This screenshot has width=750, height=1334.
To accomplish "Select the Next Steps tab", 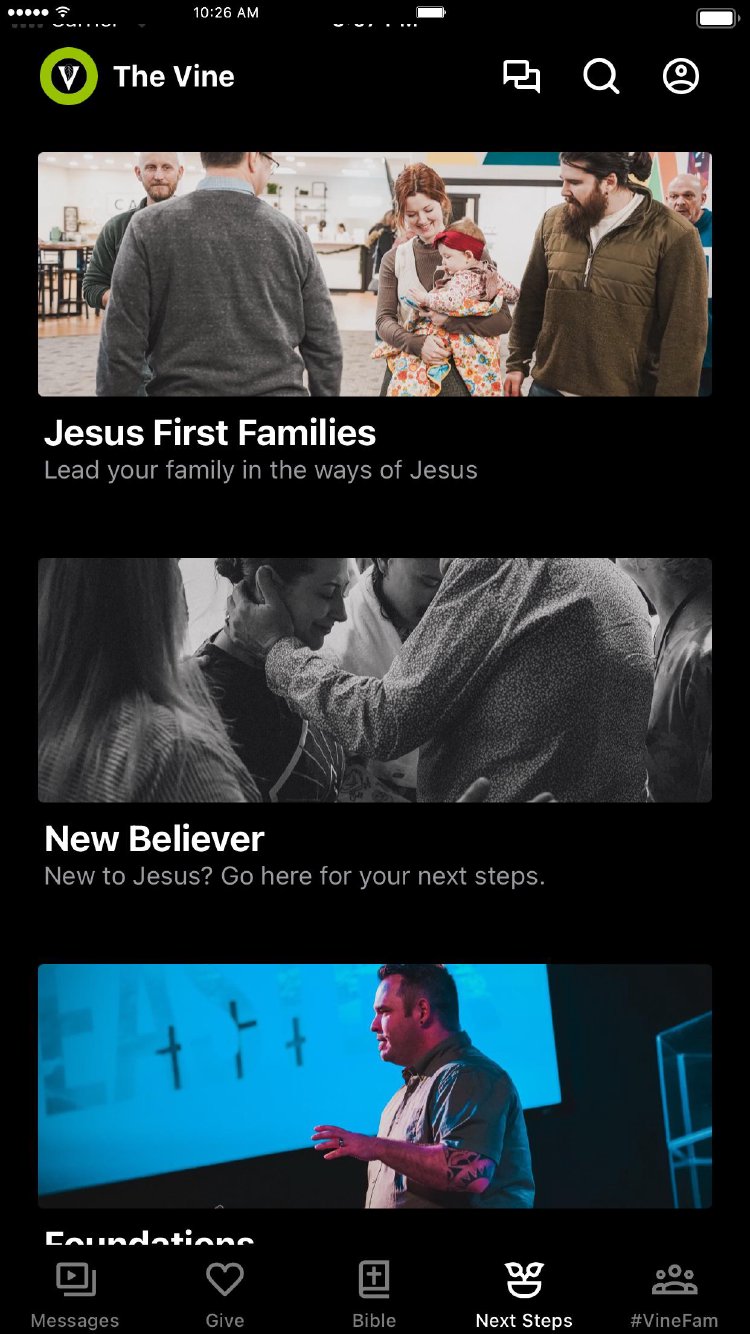I will point(524,1294).
